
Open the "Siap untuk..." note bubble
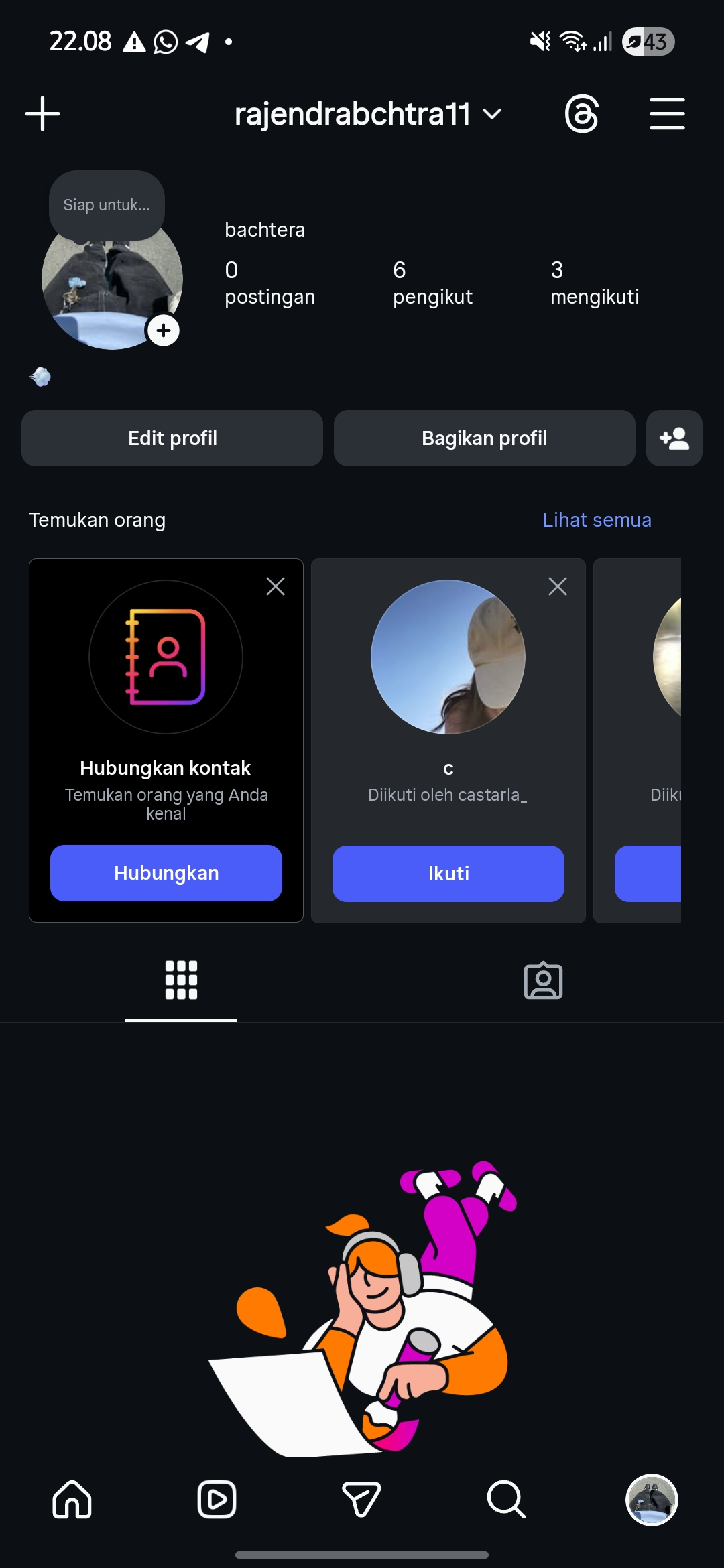tap(107, 205)
